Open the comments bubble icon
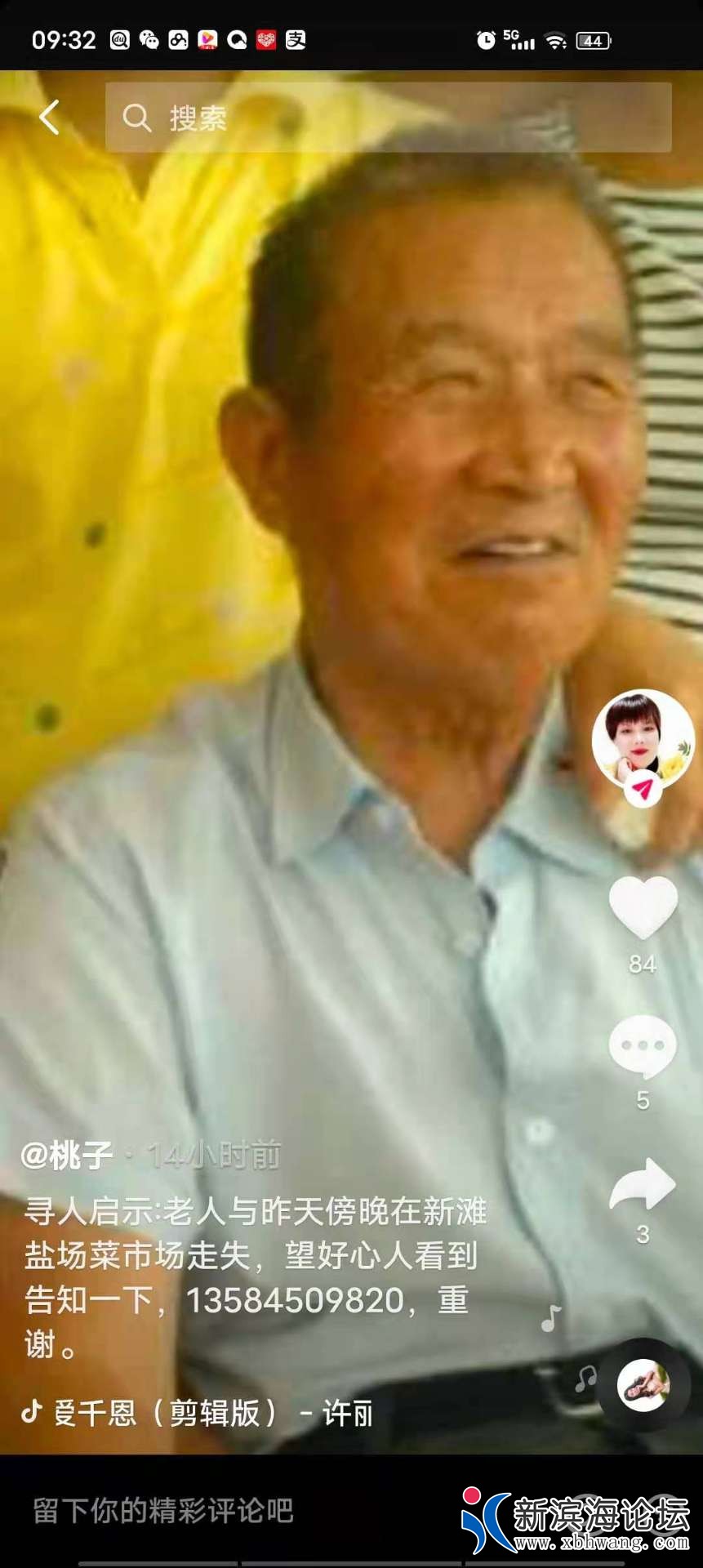 pos(643,1047)
